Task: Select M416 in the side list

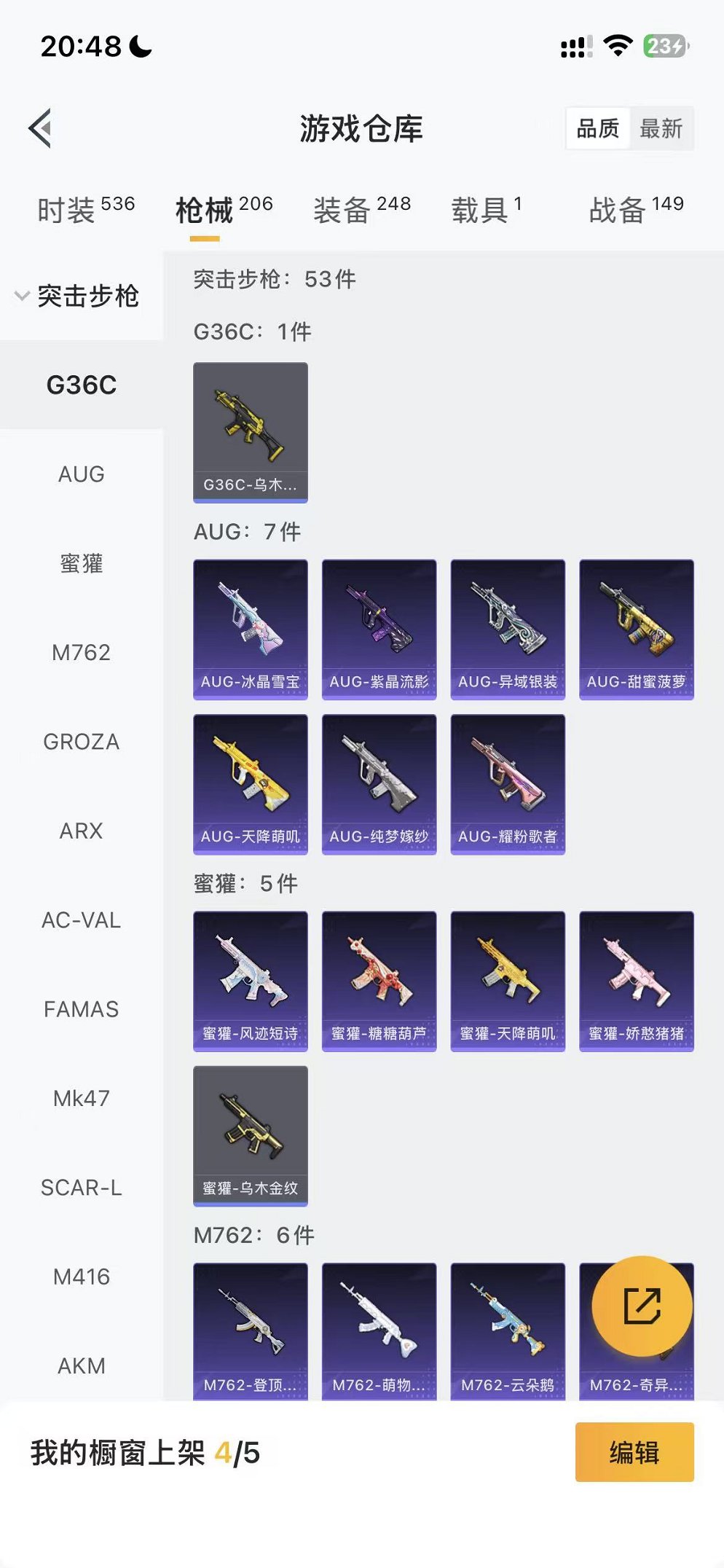Action: click(x=81, y=1277)
